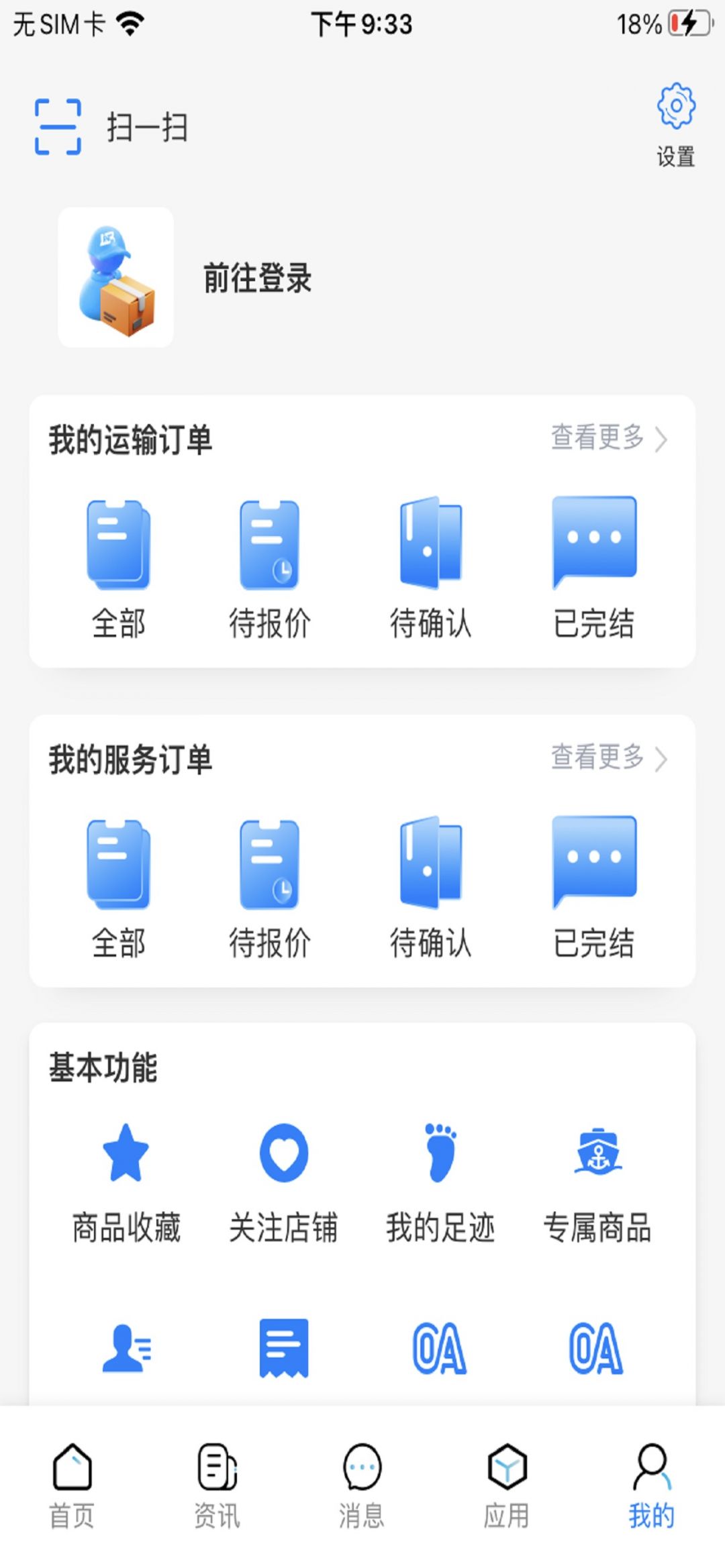Screen dimensions: 725x1568
Task: View more under 我的服务订单
Action: pos(608,758)
